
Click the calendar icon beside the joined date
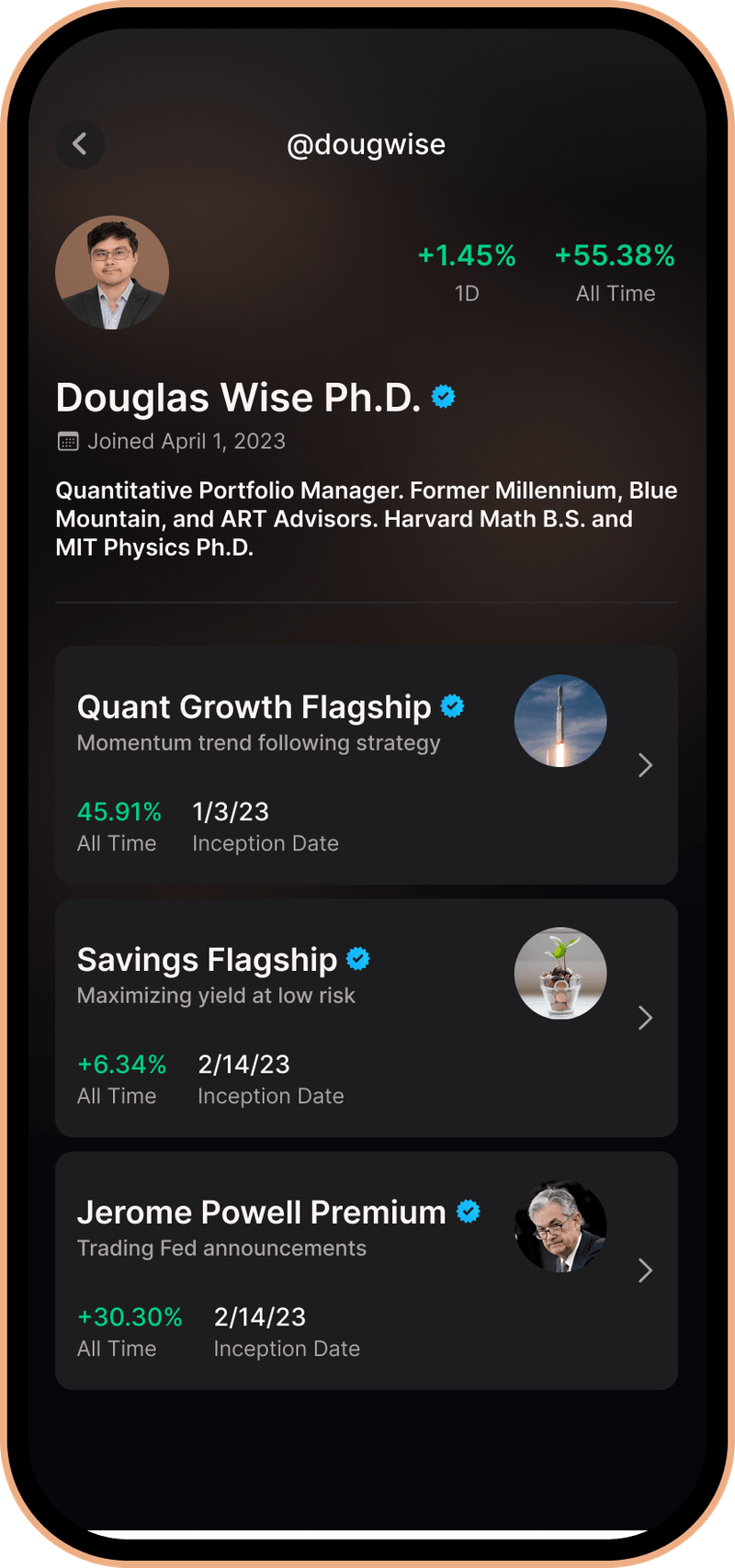coord(67,441)
